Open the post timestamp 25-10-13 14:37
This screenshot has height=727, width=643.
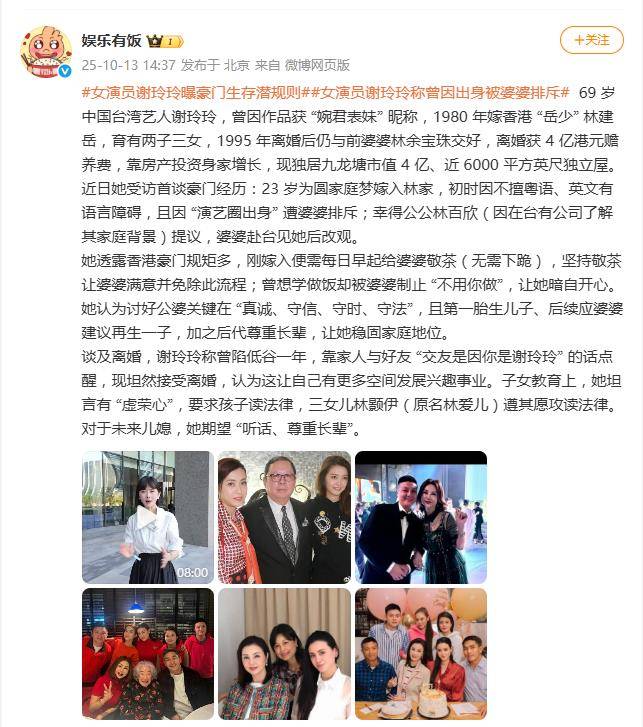(x=114, y=65)
